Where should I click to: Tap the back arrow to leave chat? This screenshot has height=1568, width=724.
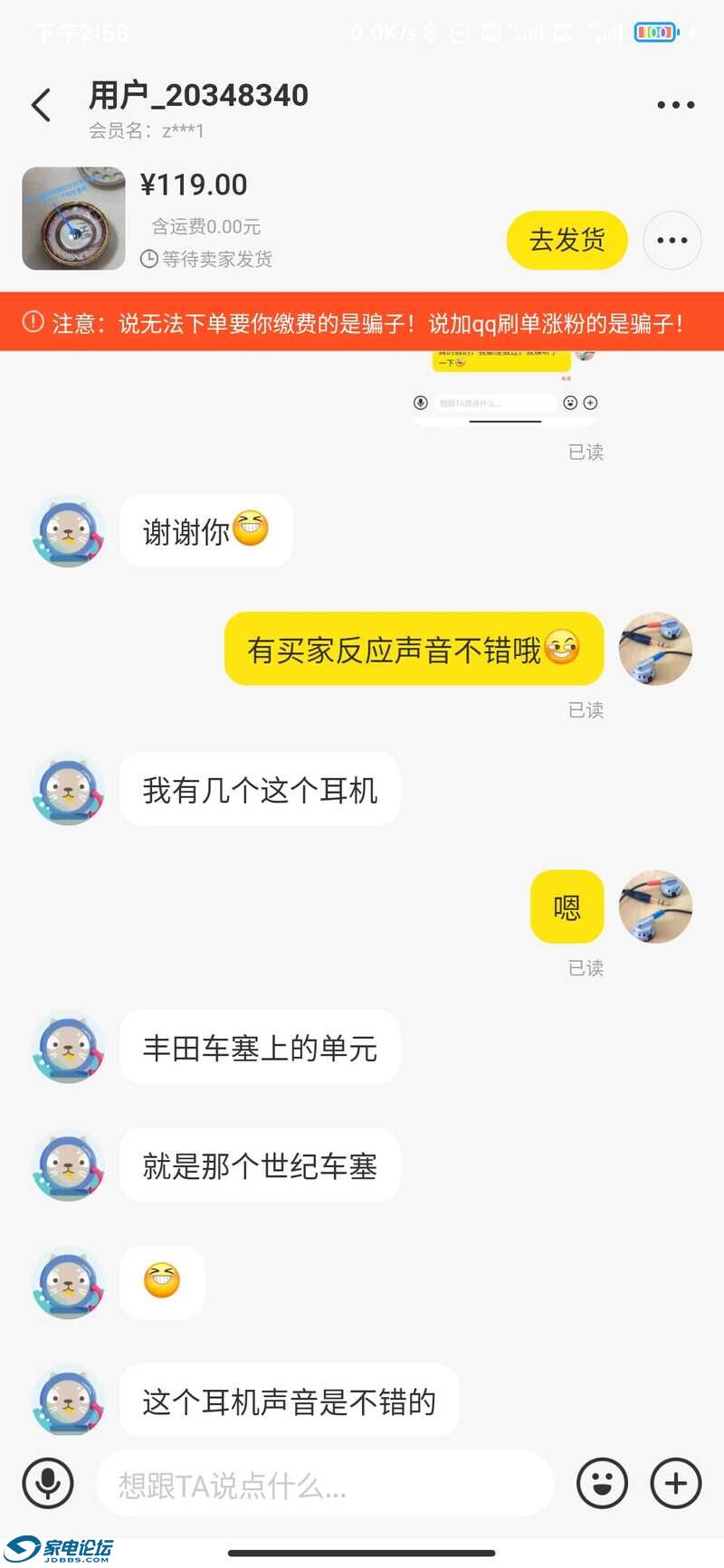click(40, 104)
